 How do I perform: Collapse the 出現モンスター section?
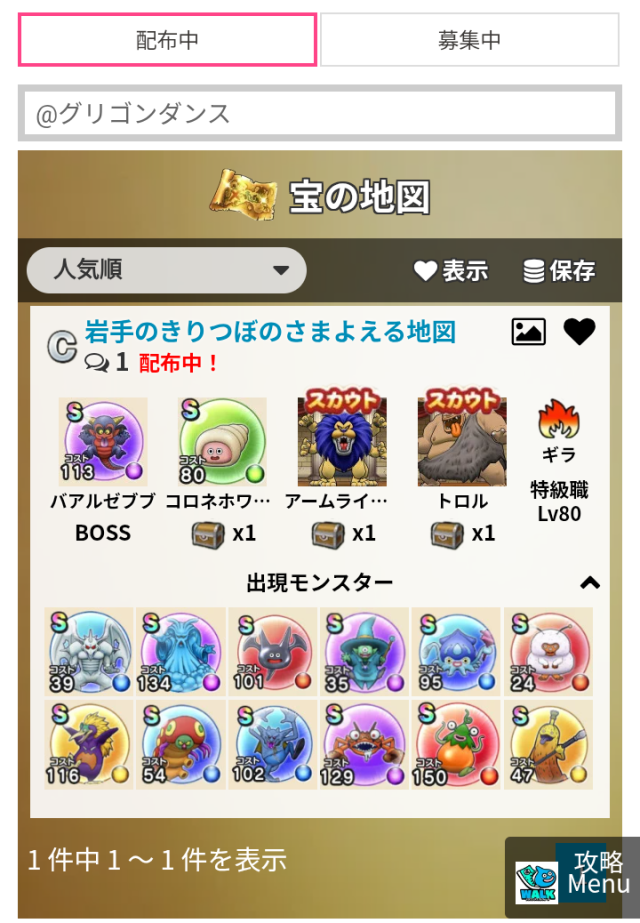click(590, 582)
